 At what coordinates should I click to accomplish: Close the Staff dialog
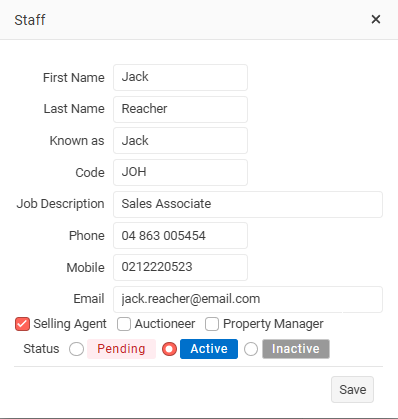376,19
